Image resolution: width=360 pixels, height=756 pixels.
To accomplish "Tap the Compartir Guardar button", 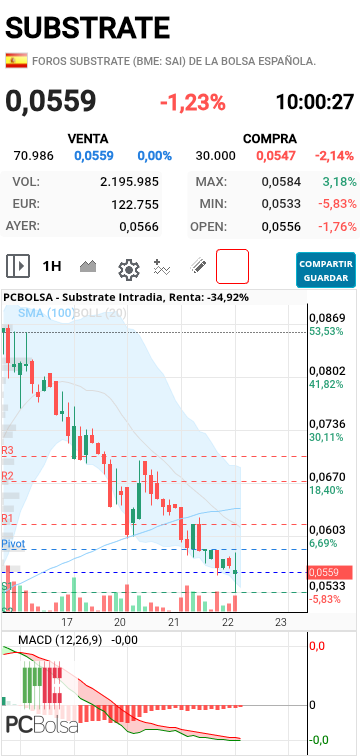I will [x=326, y=270].
